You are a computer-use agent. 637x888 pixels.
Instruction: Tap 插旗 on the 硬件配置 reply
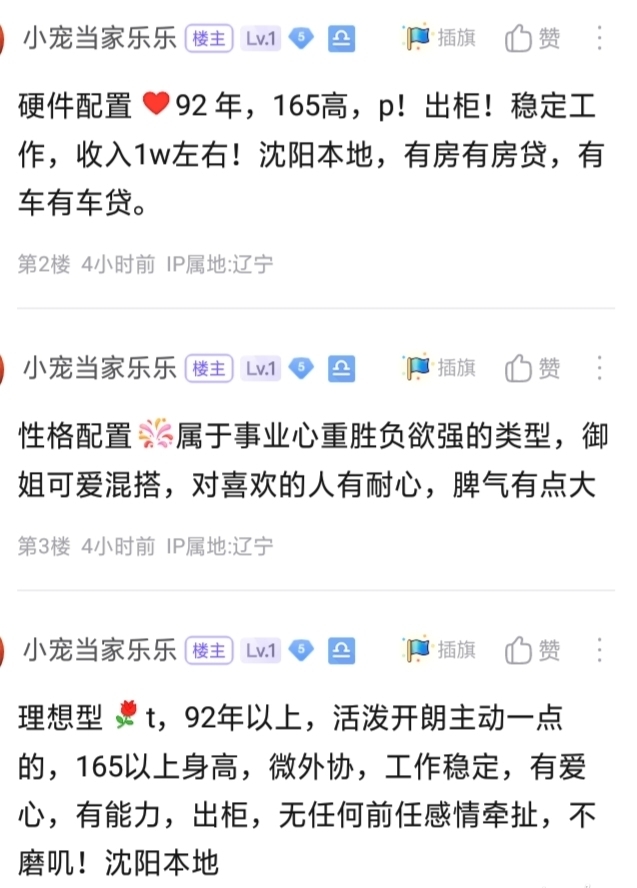[440, 38]
